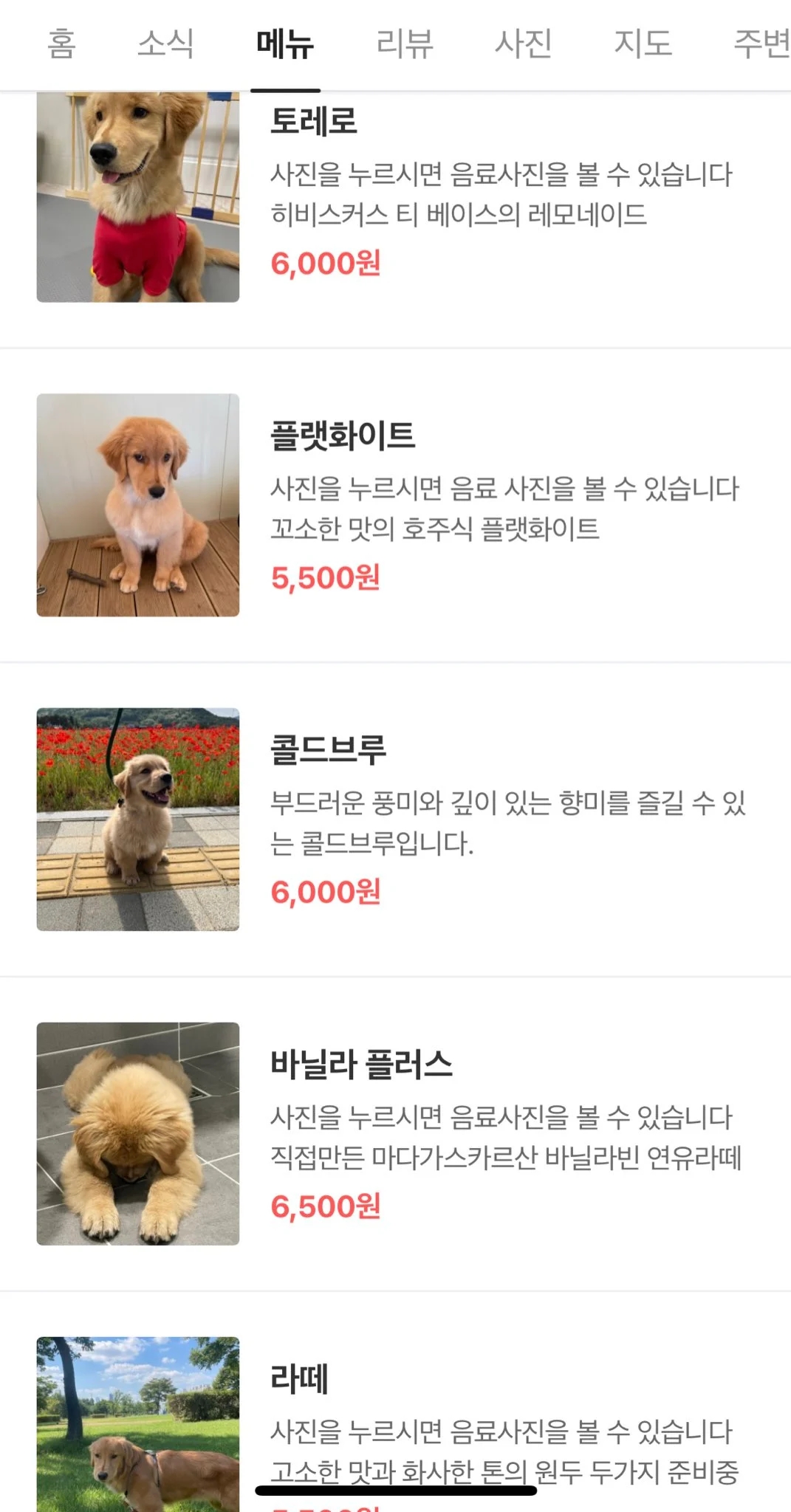Tap the 토레로 menu photo
Image resolution: width=791 pixels, height=1512 pixels.
pos(138,197)
